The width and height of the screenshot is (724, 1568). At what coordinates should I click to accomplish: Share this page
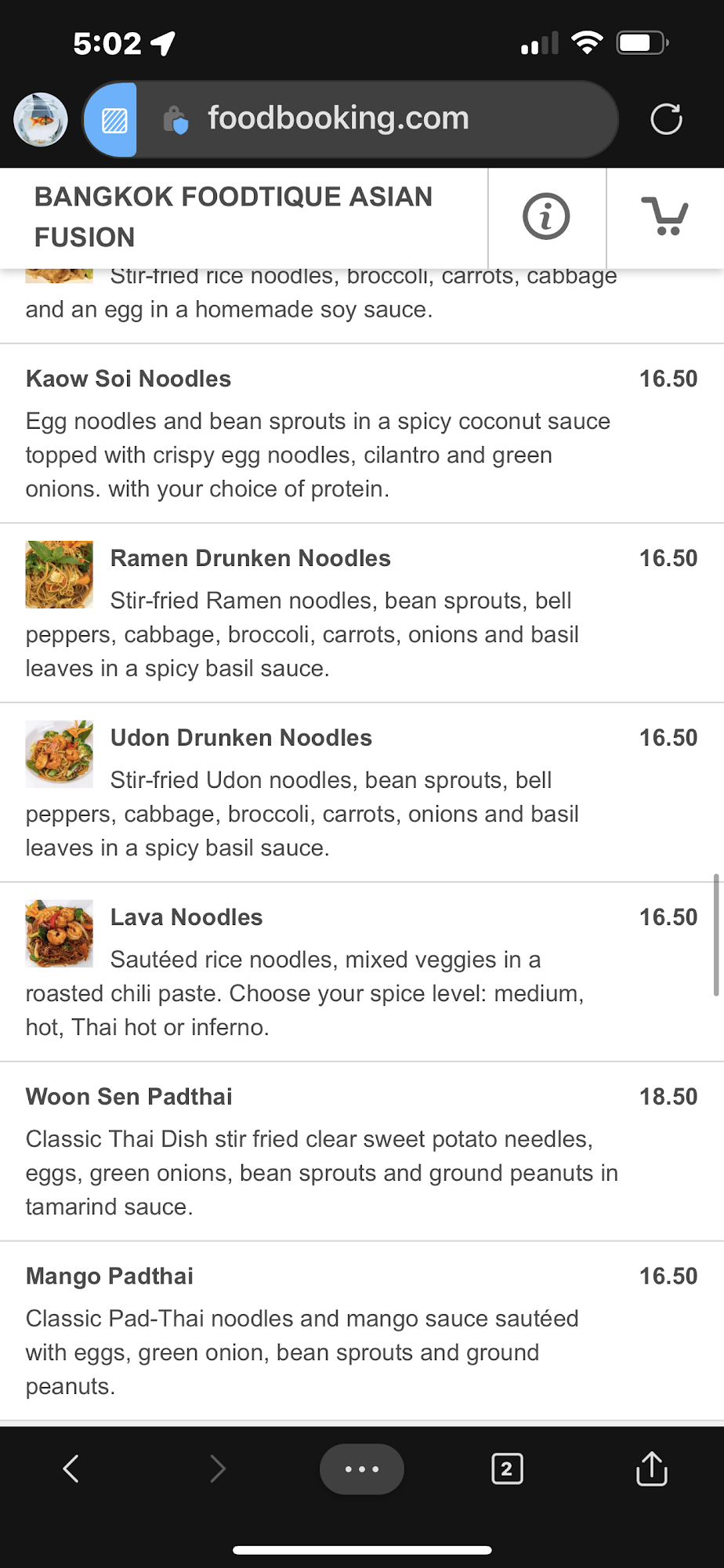coord(651,1468)
